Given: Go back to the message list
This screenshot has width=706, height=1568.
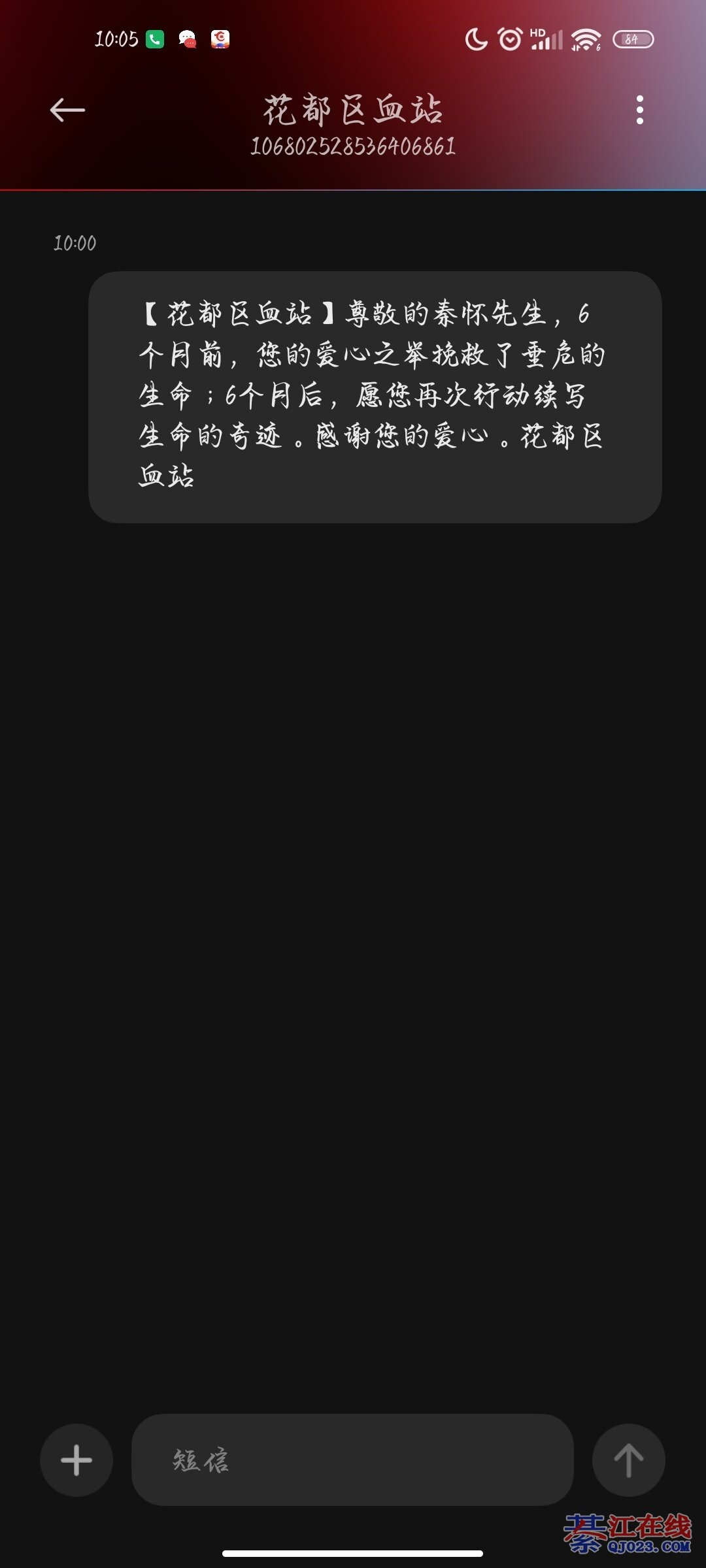Looking at the screenshot, I should (68, 110).
